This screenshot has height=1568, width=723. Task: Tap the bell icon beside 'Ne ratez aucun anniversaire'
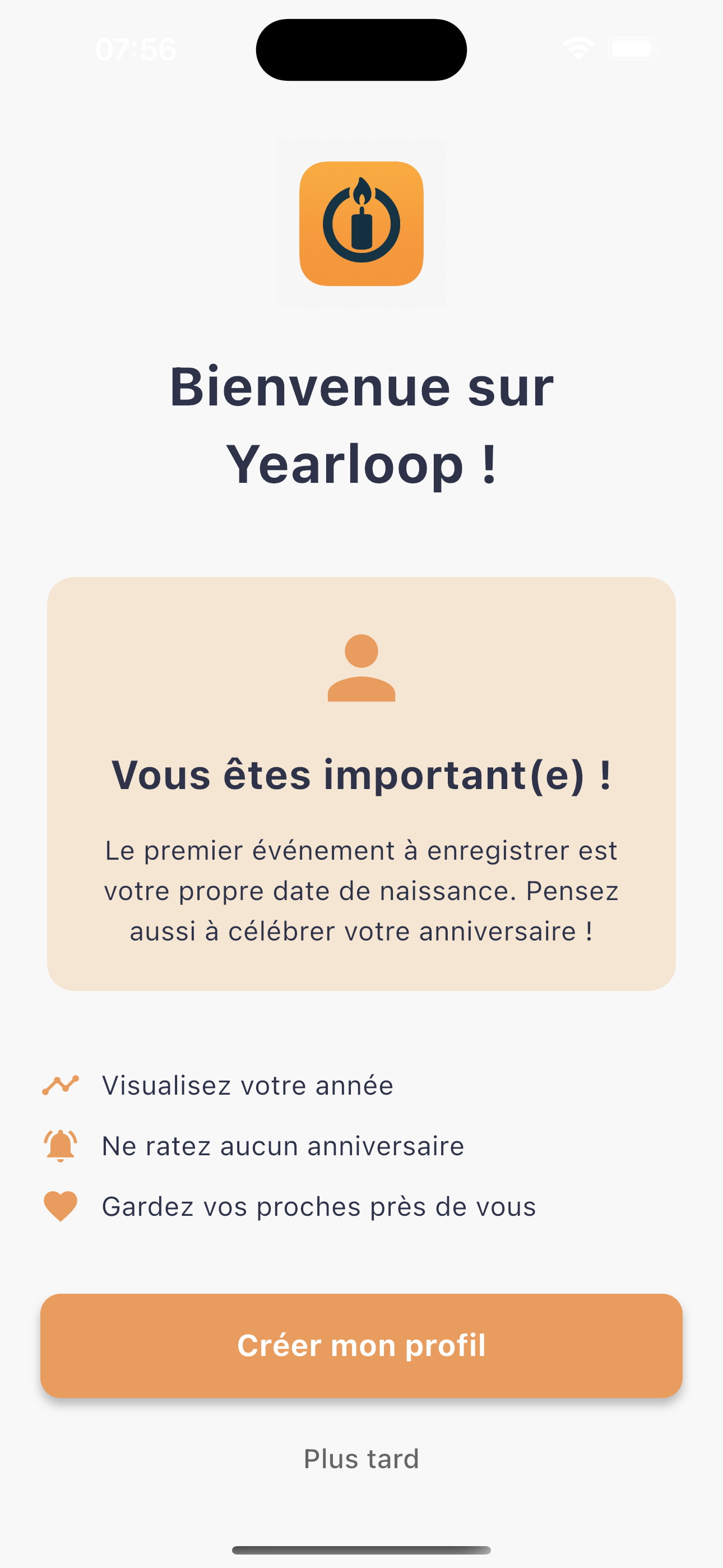tap(61, 1145)
